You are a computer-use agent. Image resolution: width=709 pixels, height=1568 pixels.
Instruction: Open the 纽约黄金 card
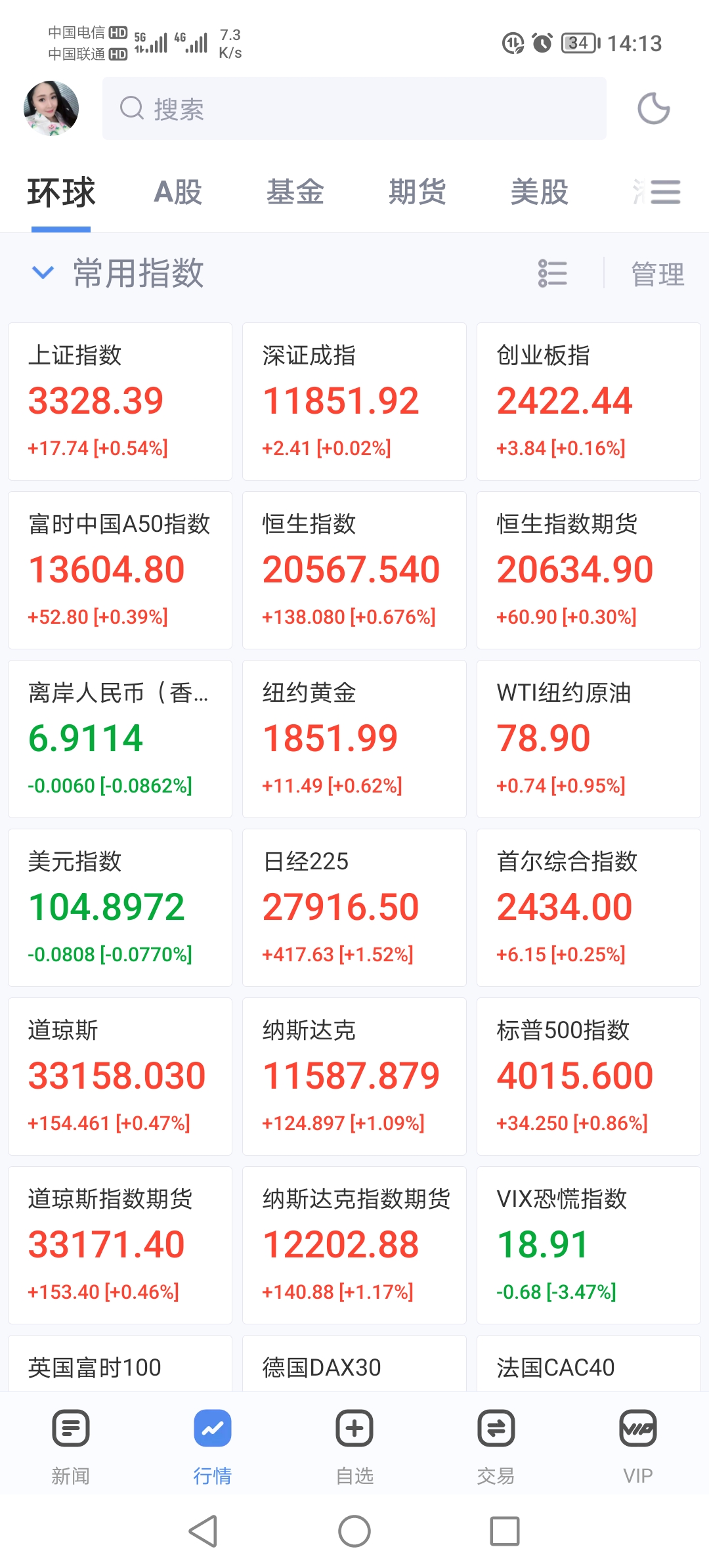(354, 739)
